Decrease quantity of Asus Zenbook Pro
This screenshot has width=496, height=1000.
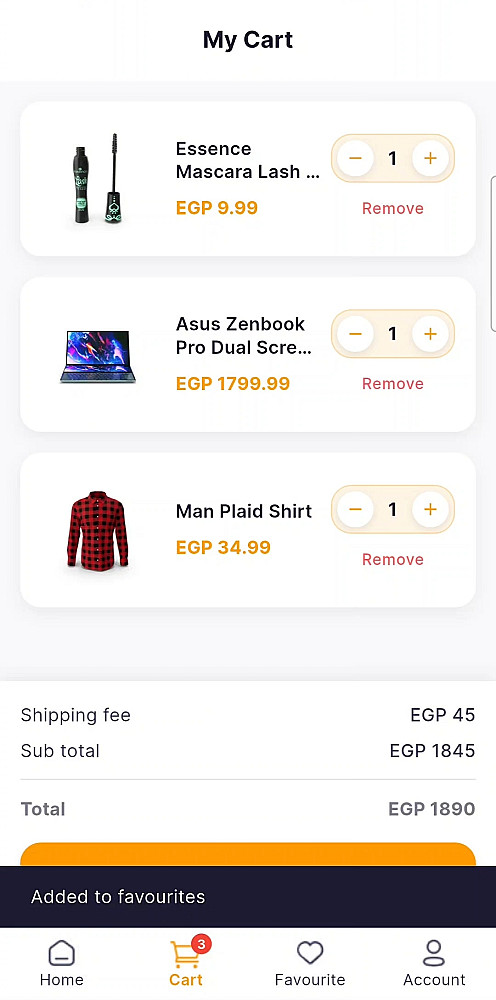355,334
